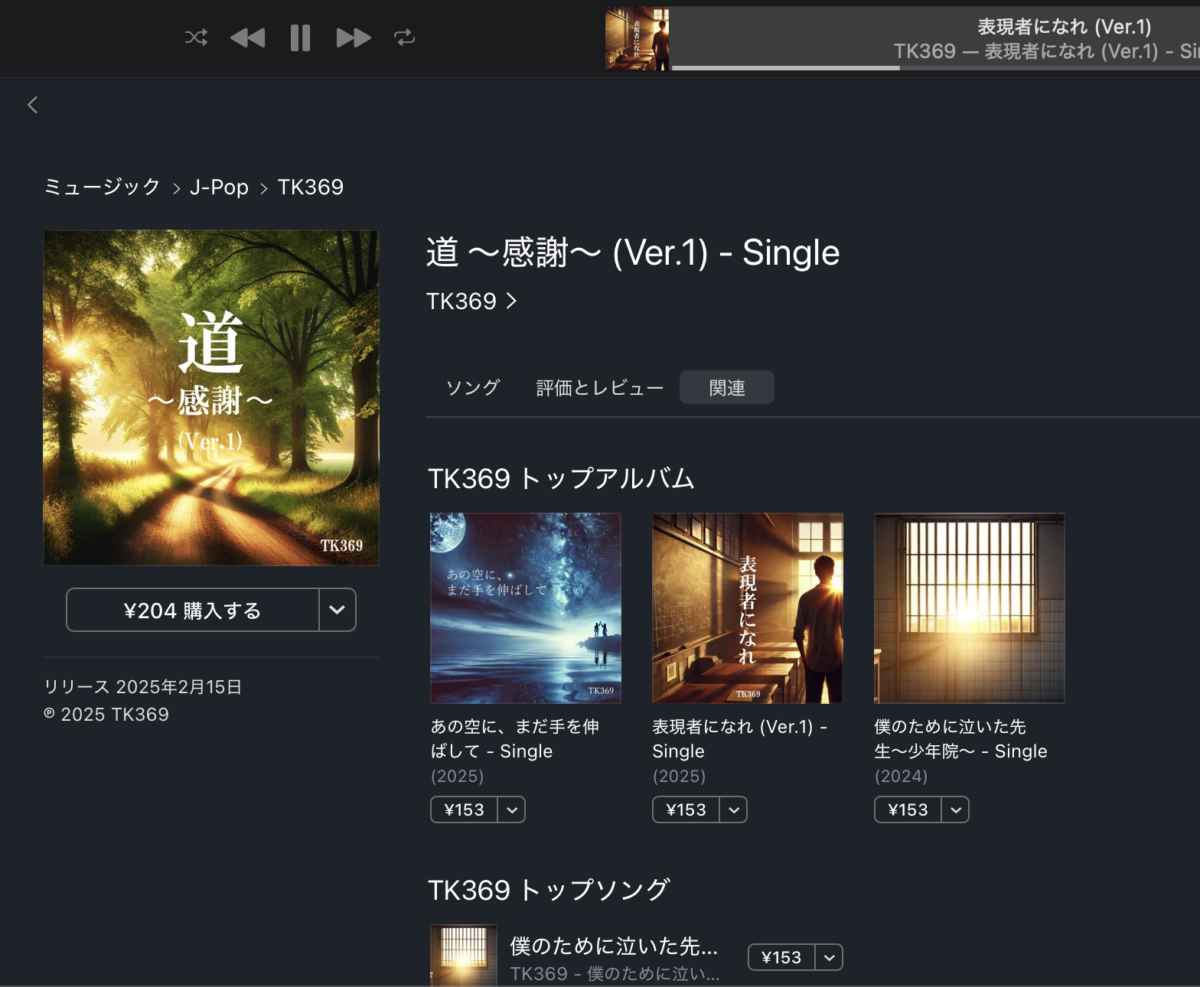This screenshot has width=1200, height=987.
Task: Go back with the top-left arrow
Action: click(x=33, y=105)
